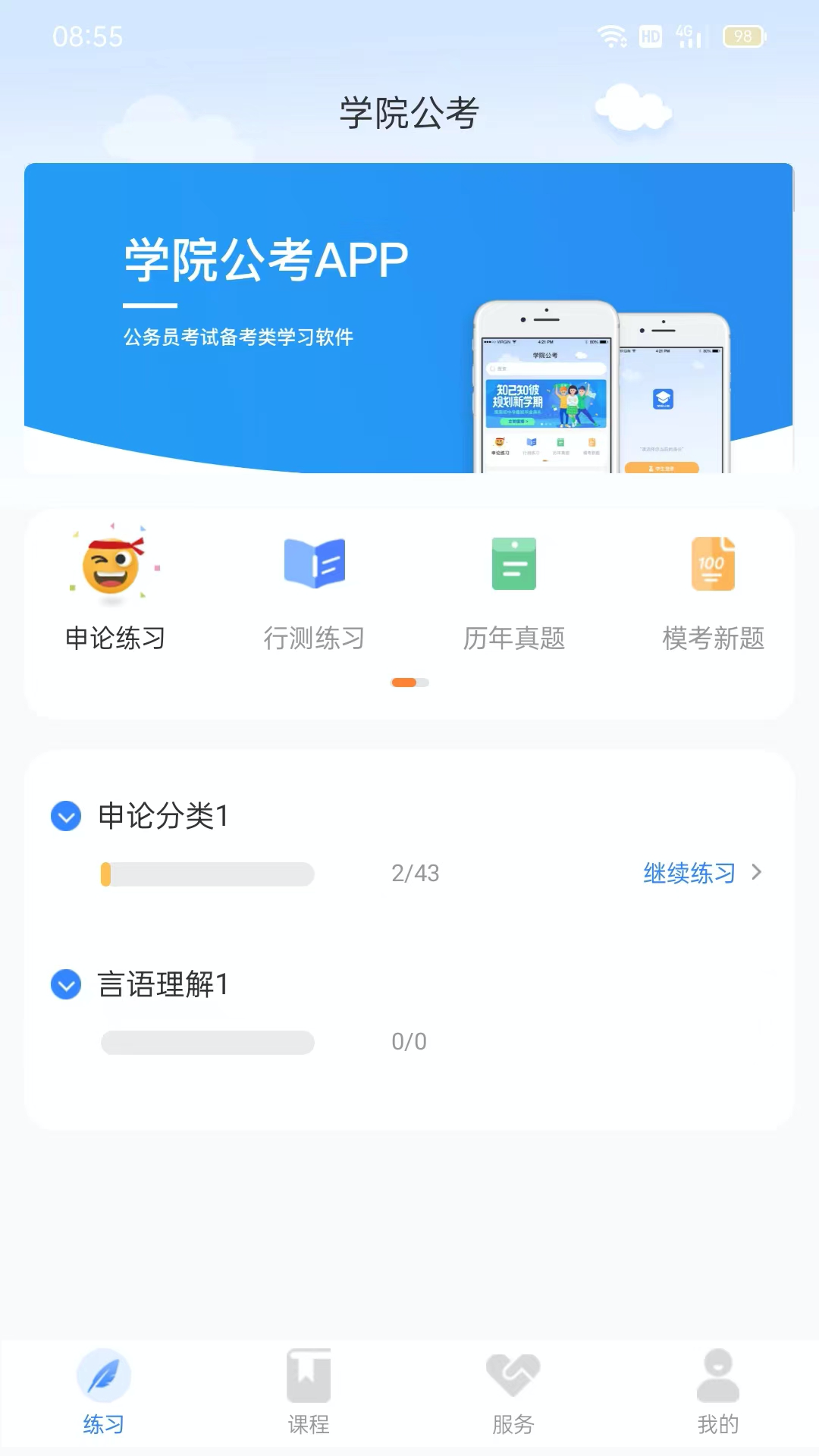Tap the 申论分类1 progress bar
The image size is (819, 1456).
tap(206, 874)
